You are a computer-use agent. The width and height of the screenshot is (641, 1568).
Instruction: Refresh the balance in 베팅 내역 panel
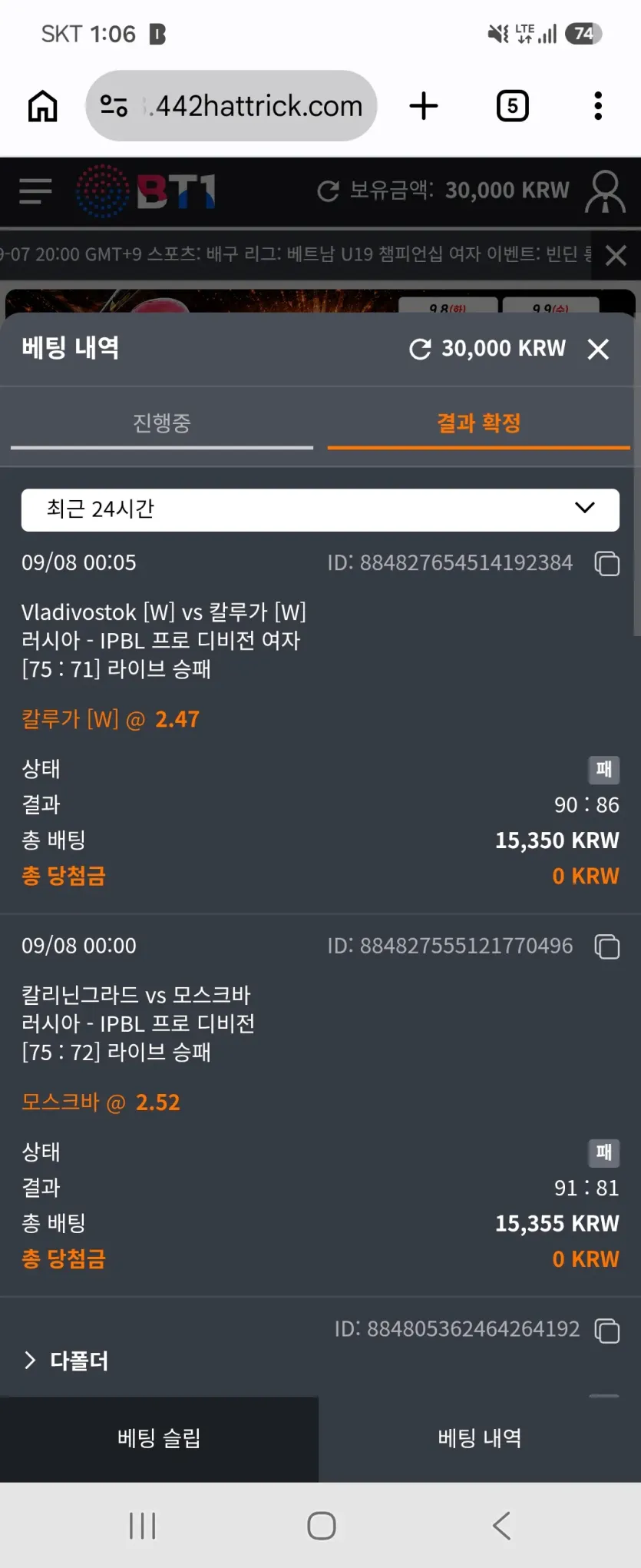[420, 350]
